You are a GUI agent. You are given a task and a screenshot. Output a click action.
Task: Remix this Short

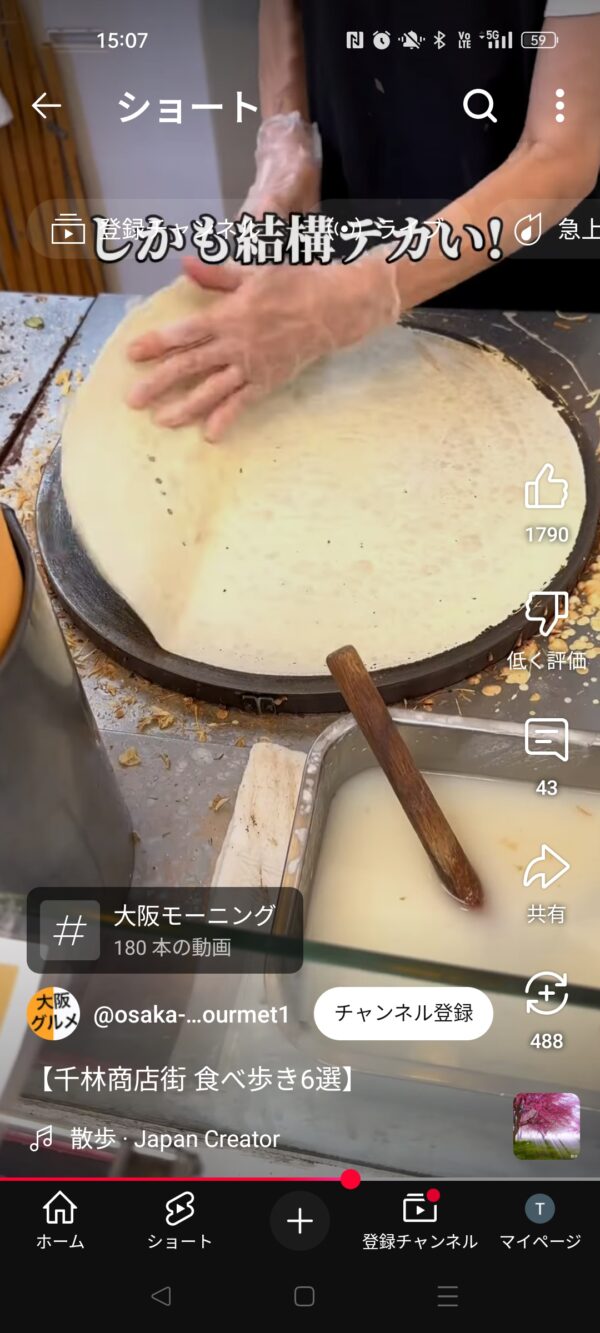(x=546, y=995)
